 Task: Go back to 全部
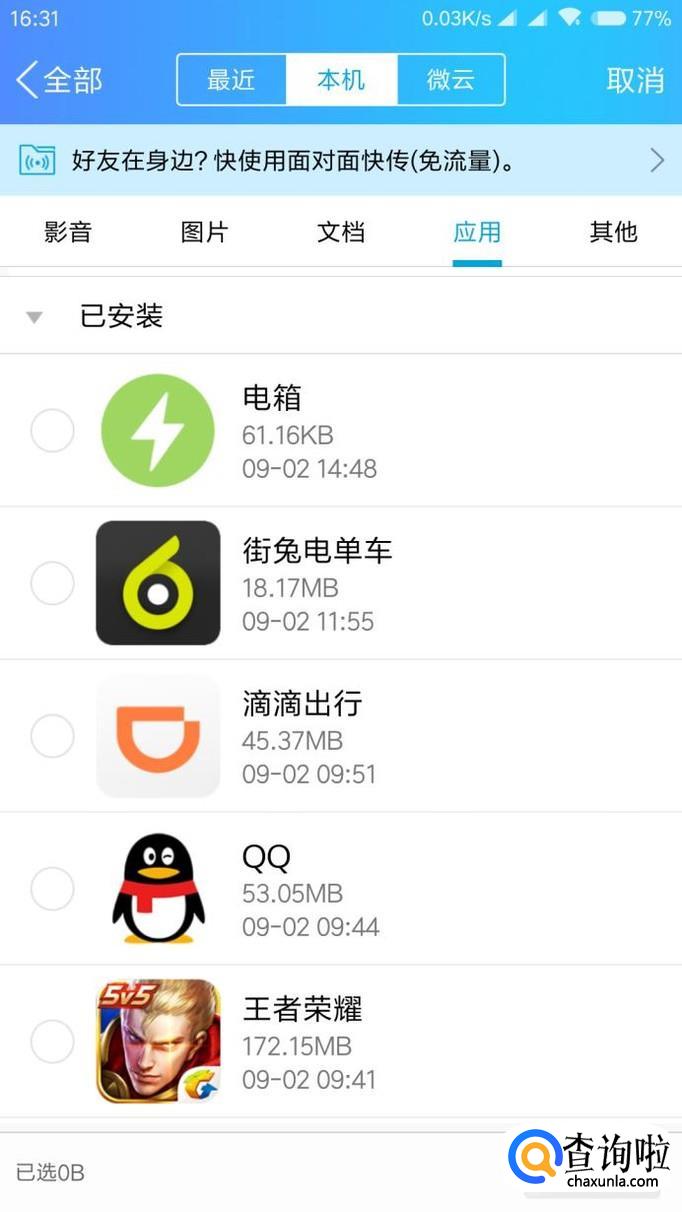click(x=60, y=80)
